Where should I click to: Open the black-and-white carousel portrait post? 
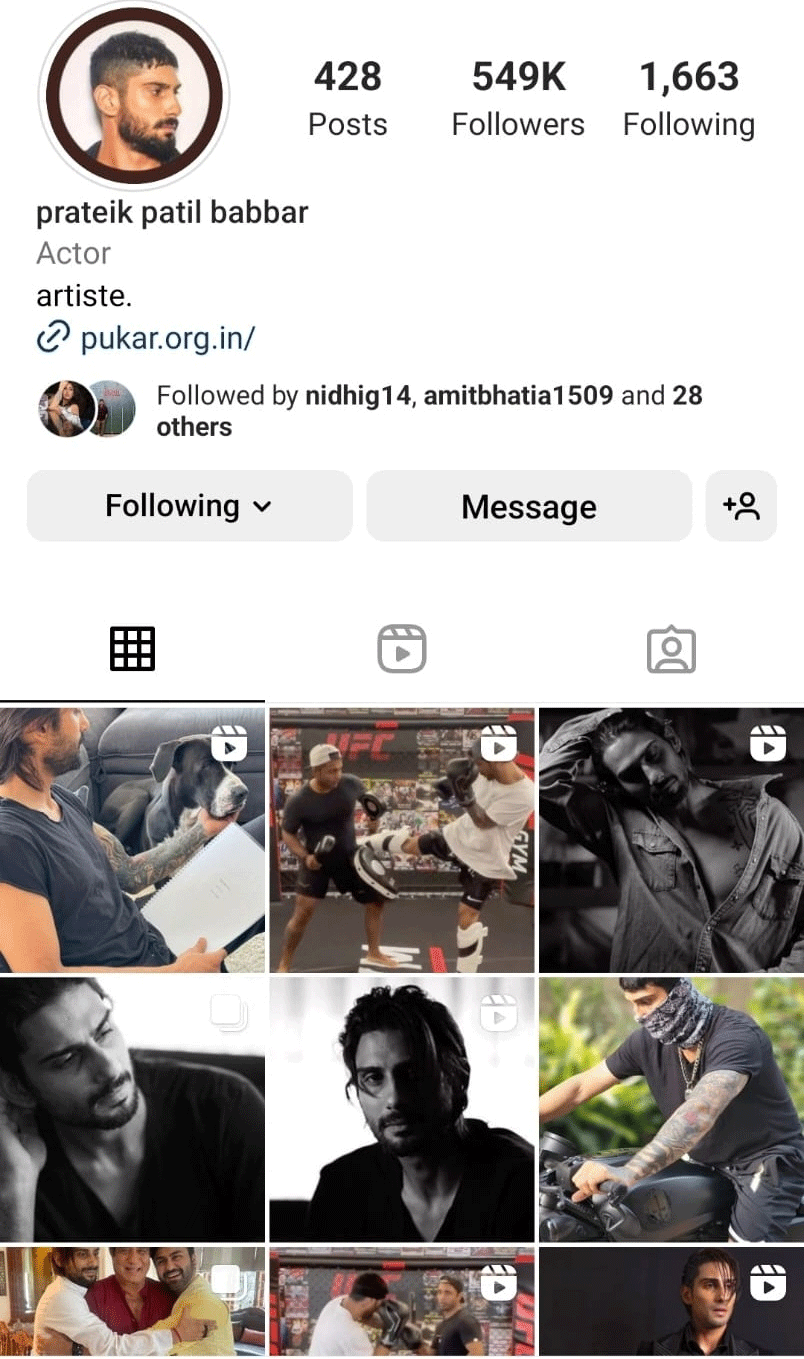(x=132, y=1110)
